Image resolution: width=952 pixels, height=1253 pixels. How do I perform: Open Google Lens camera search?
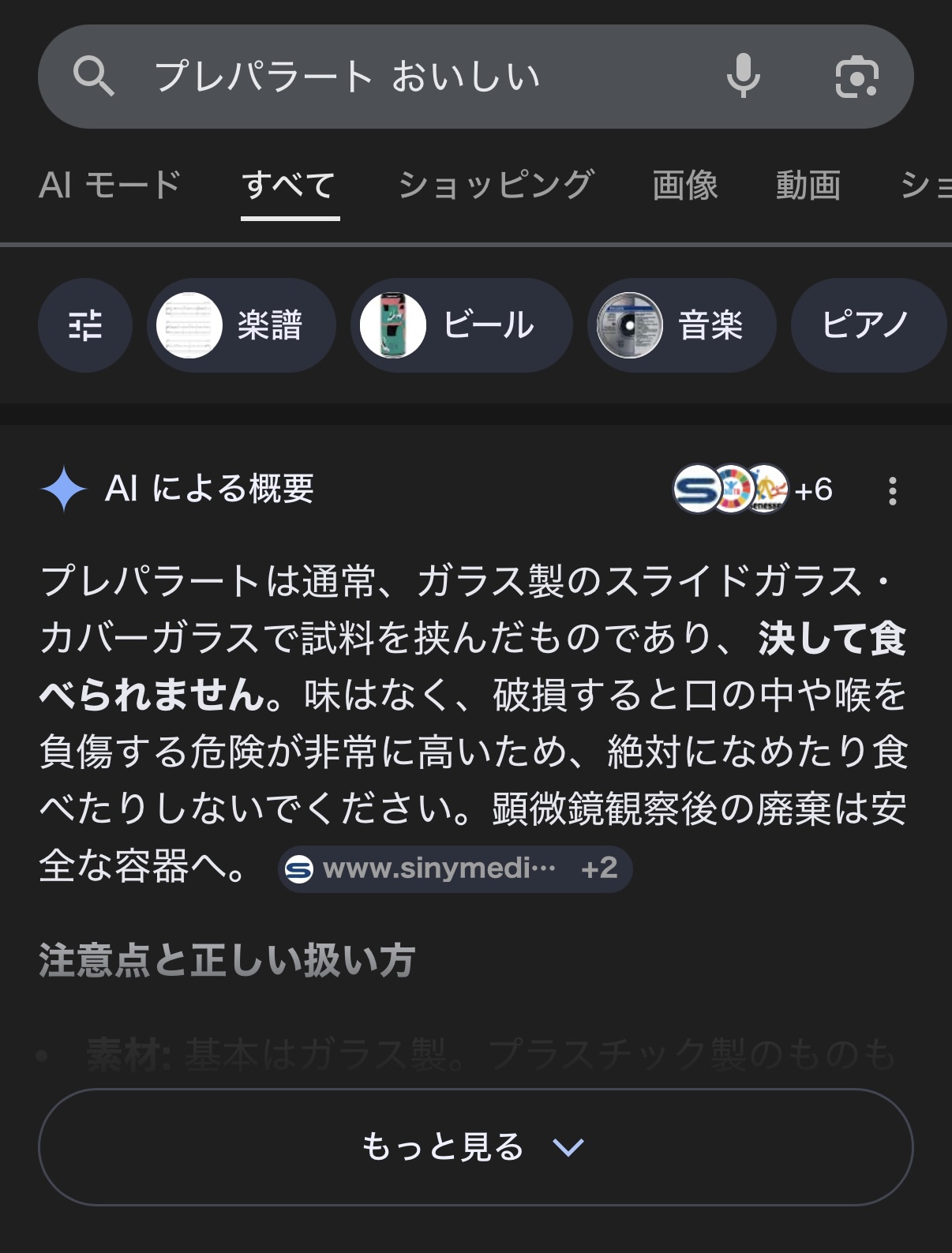click(856, 77)
